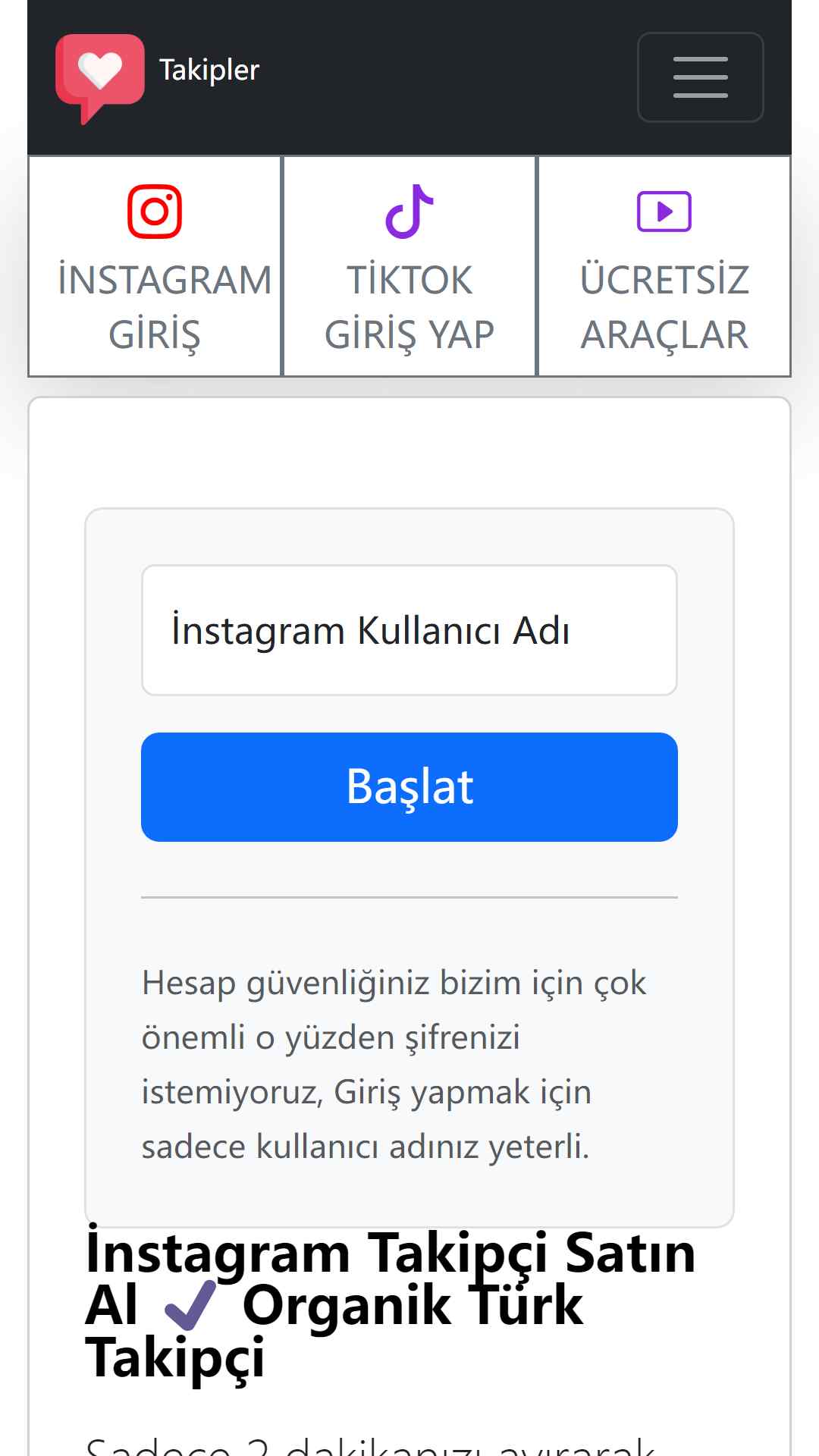Select TikTok Giriş Yap

(x=409, y=266)
